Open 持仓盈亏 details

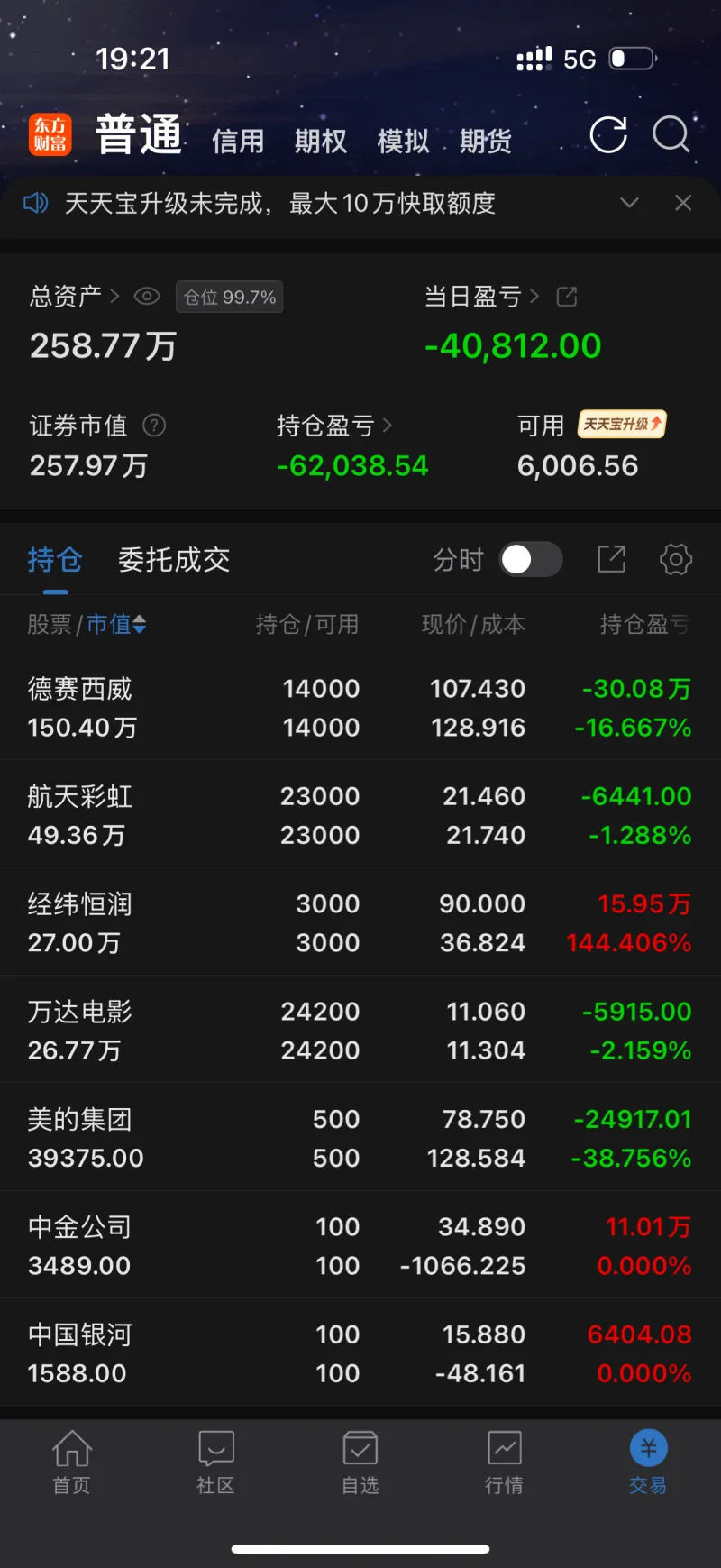pyautogui.click(x=333, y=426)
